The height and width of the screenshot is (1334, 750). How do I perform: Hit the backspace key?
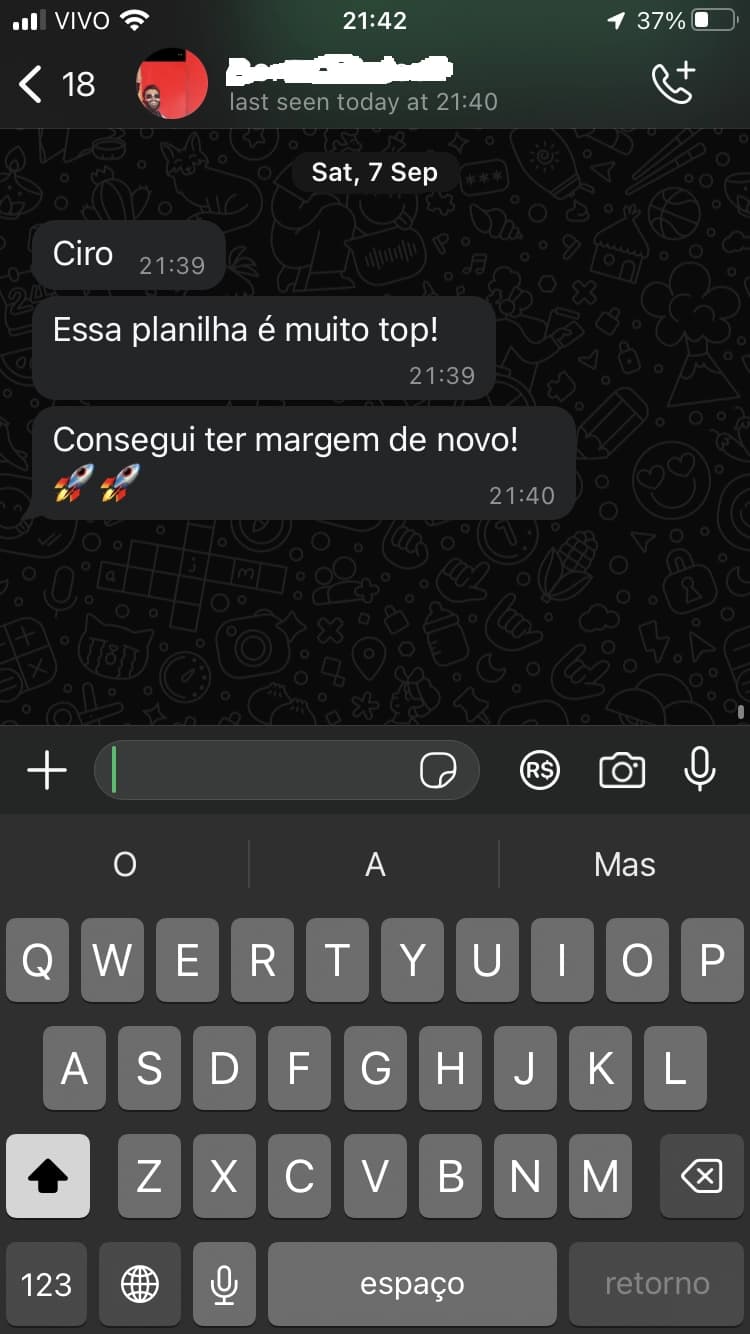701,1177
